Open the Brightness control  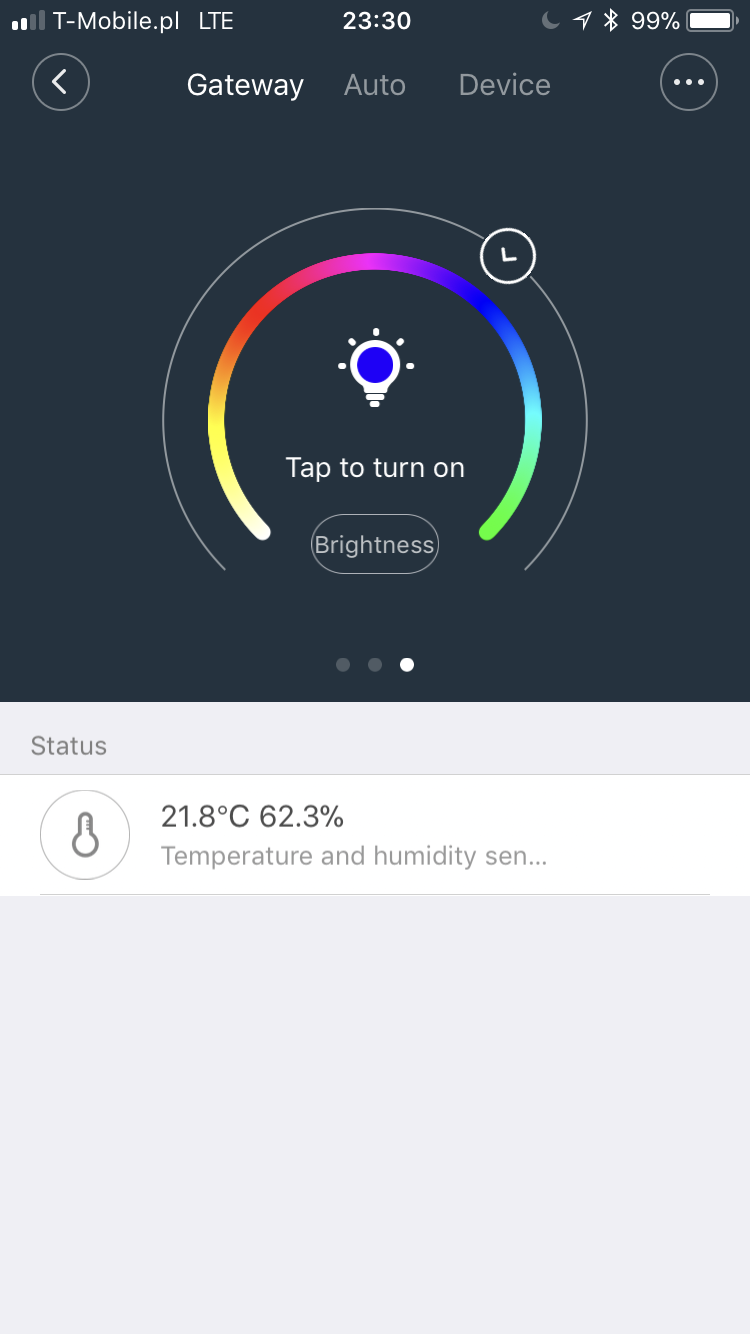[375, 544]
